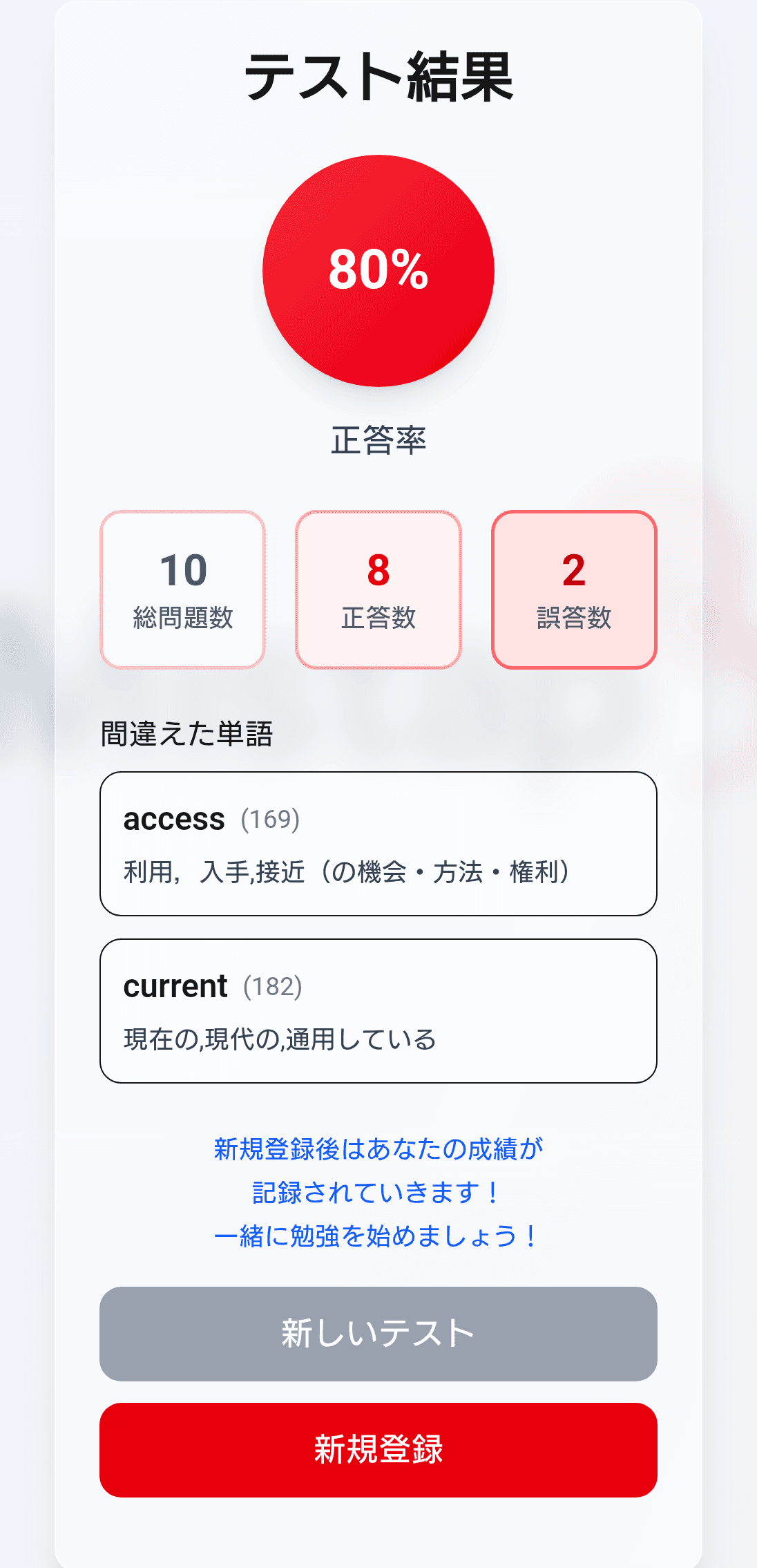Click the テスト結果 page title
Screen dimensions: 757x1568
pos(378,76)
